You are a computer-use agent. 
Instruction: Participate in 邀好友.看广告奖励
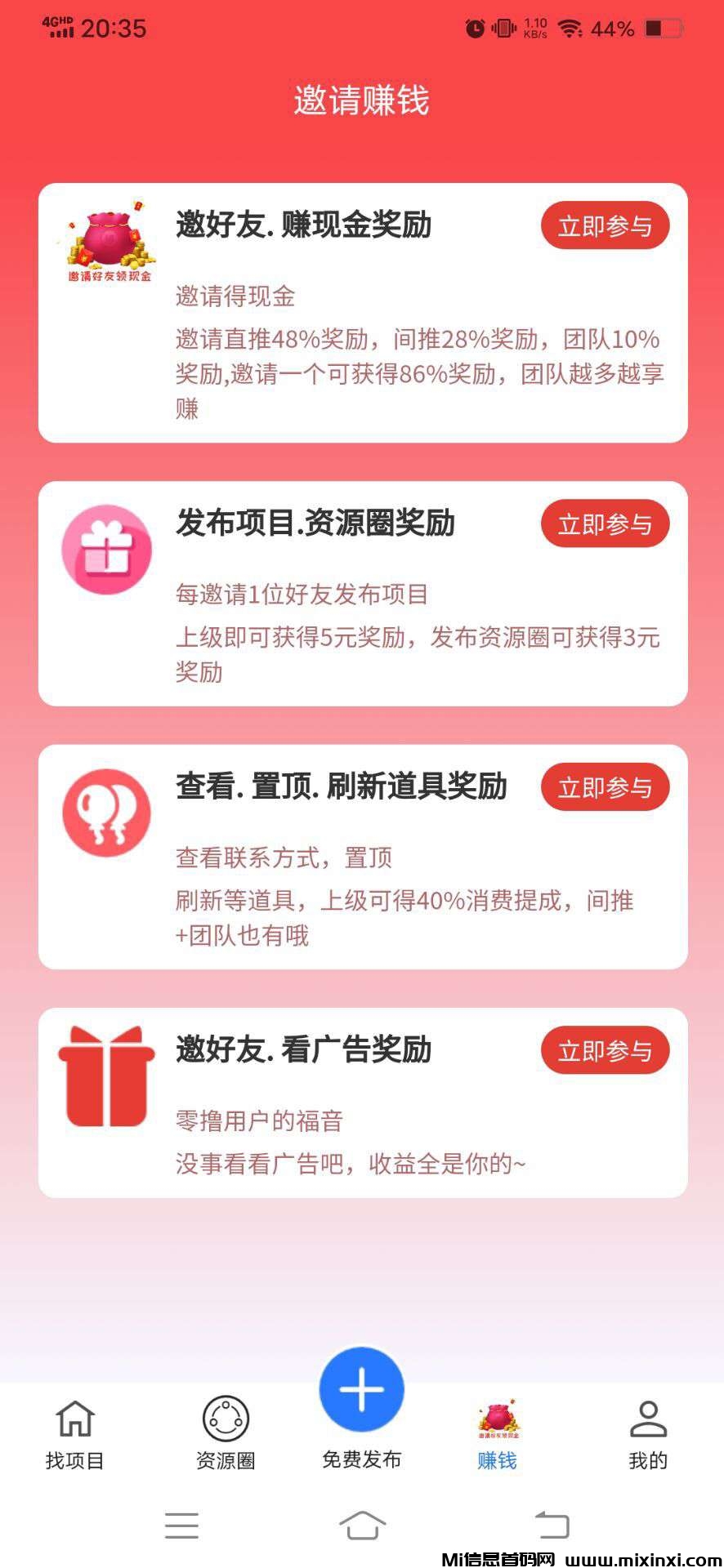[x=605, y=1051]
